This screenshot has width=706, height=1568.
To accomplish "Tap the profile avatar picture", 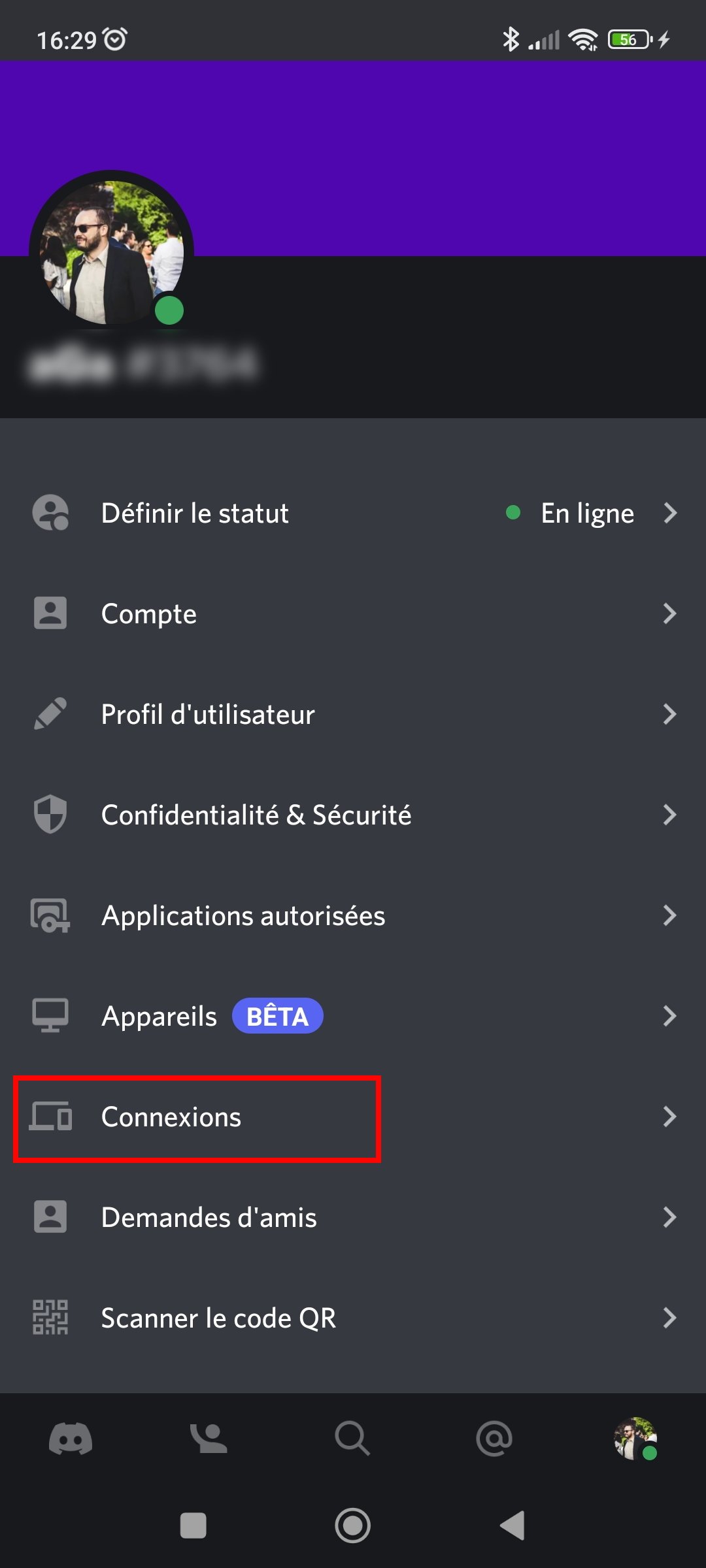I will [x=112, y=252].
